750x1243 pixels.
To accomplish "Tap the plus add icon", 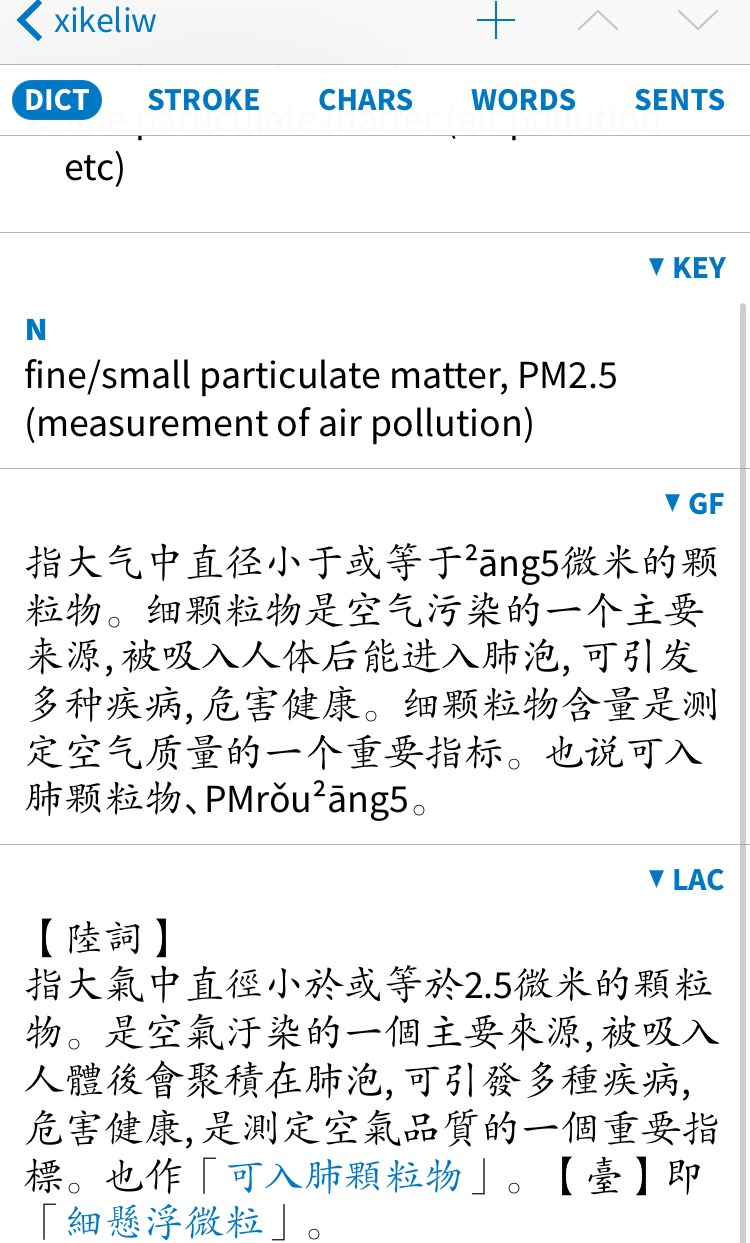I will tap(496, 21).
